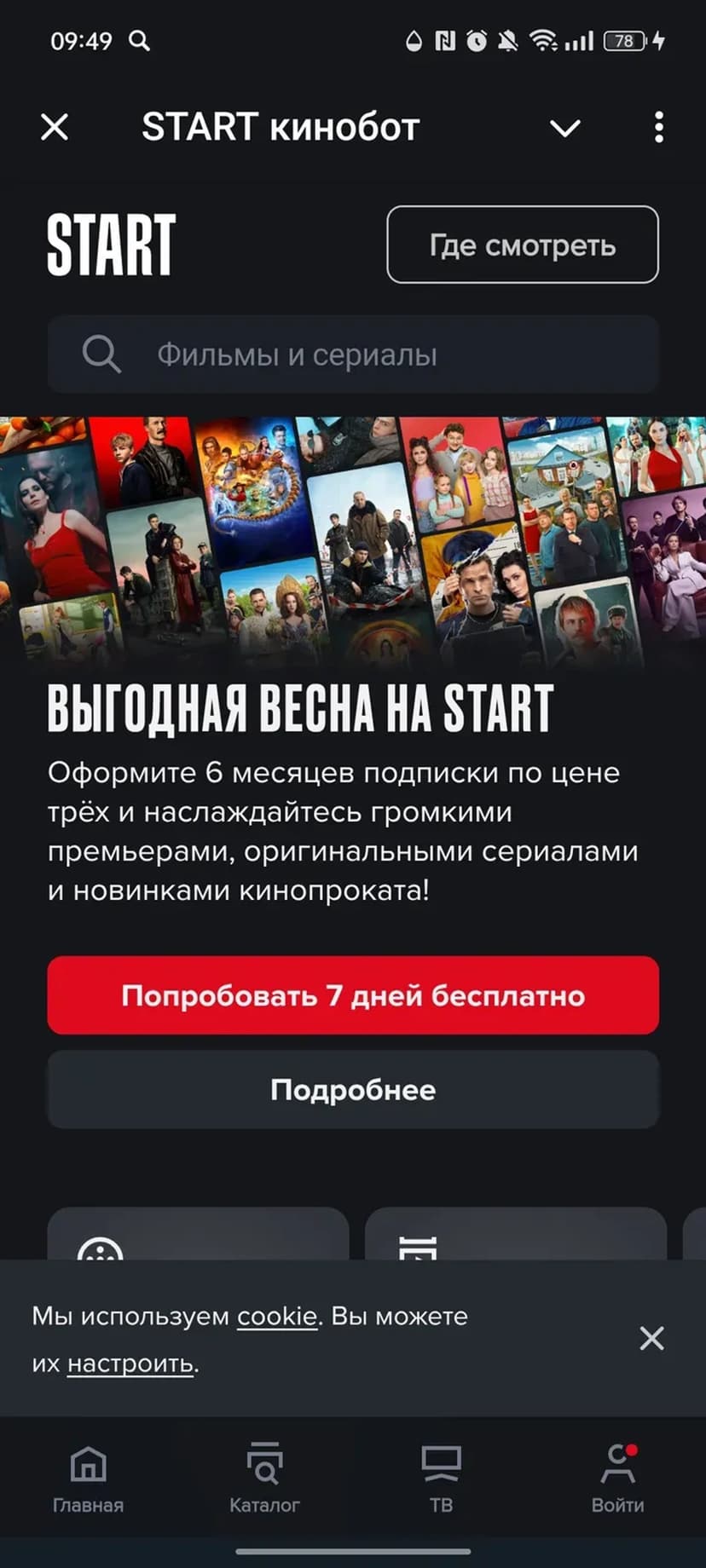Screen dimensions: 706x1568
Task: Focus the Фильмы и сериалы search field
Action: pos(353,354)
